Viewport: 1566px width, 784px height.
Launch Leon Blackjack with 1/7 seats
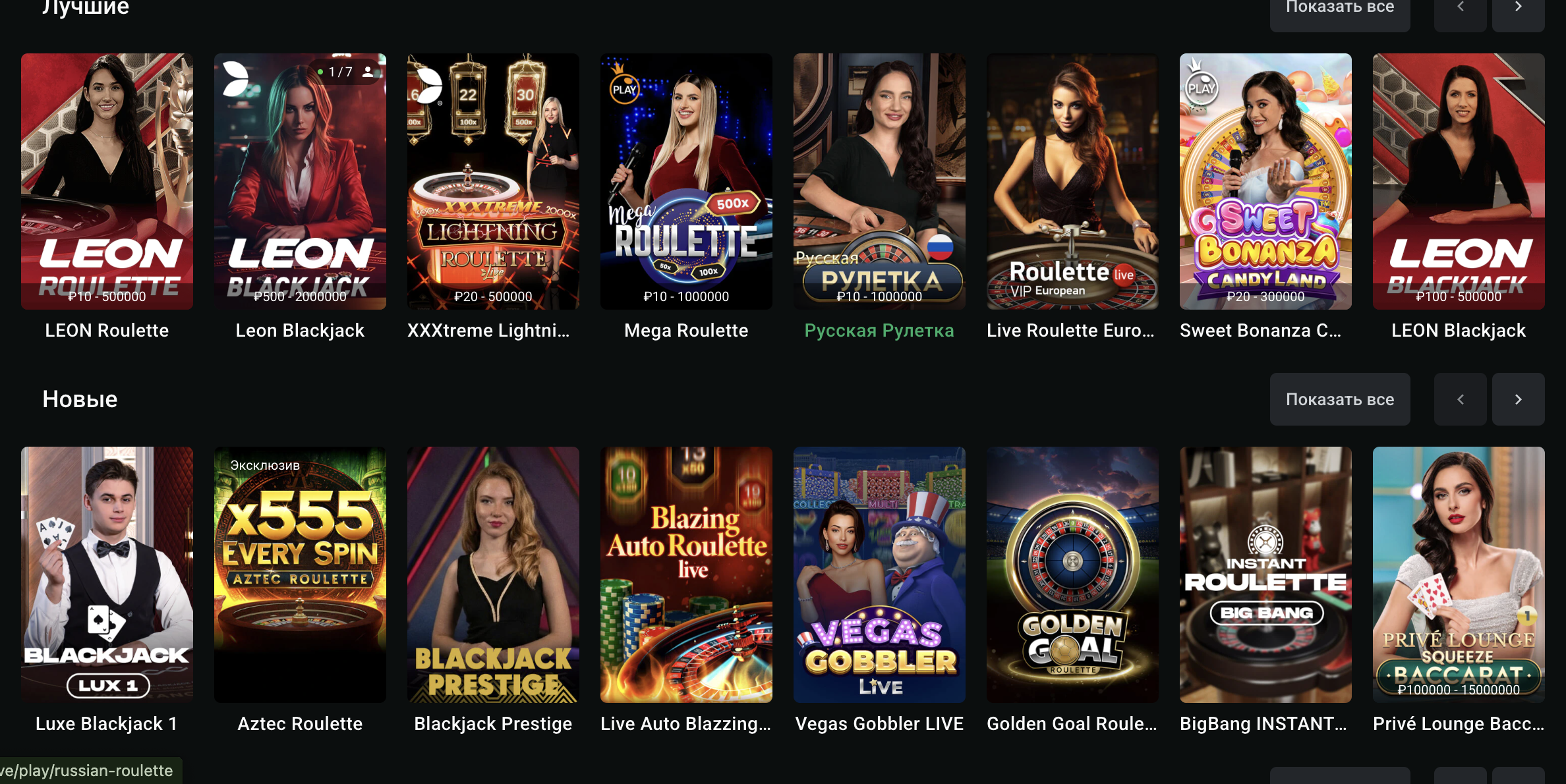tap(300, 181)
